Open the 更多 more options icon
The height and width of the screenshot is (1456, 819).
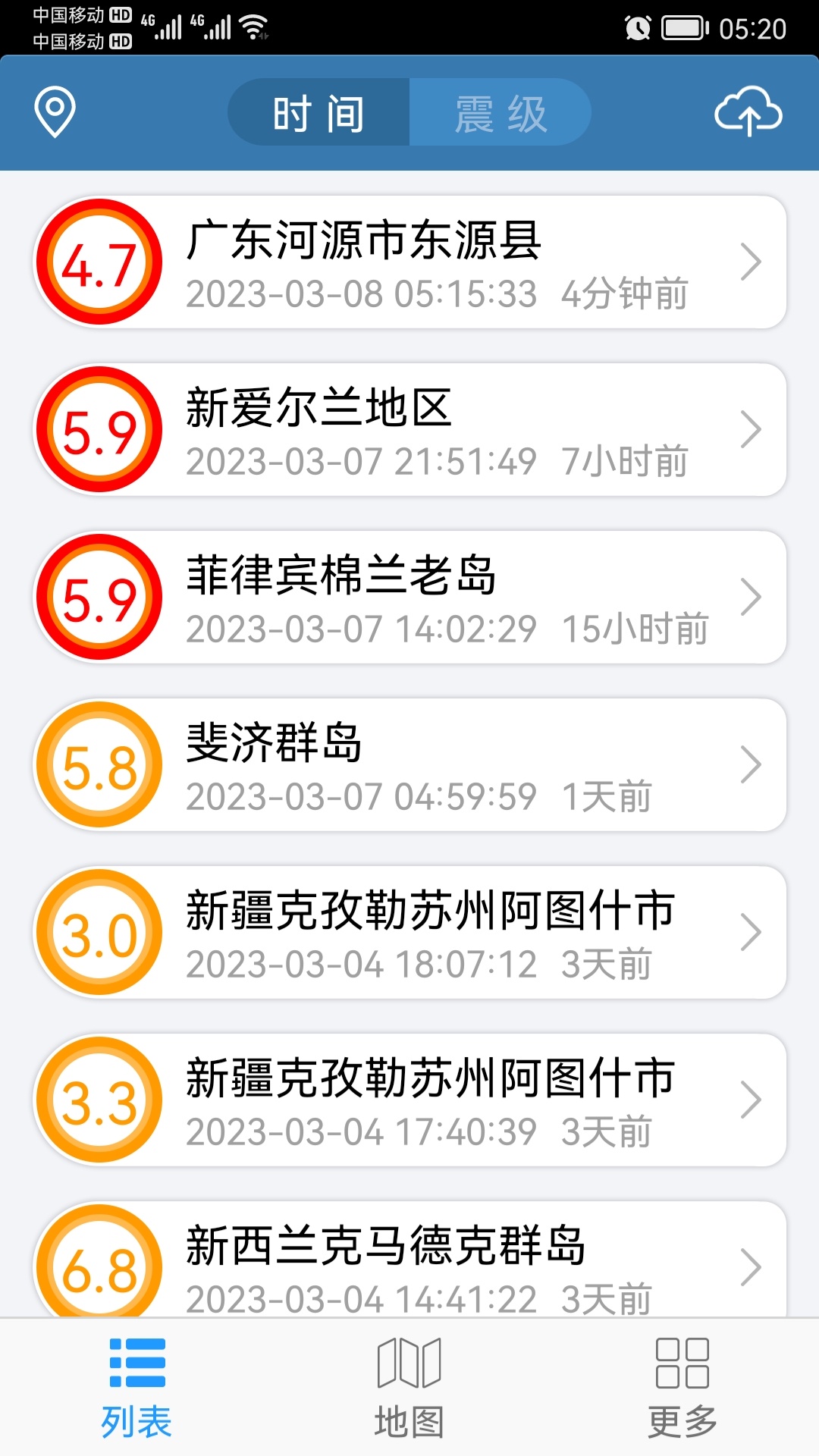pyautogui.click(x=682, y=1382)
